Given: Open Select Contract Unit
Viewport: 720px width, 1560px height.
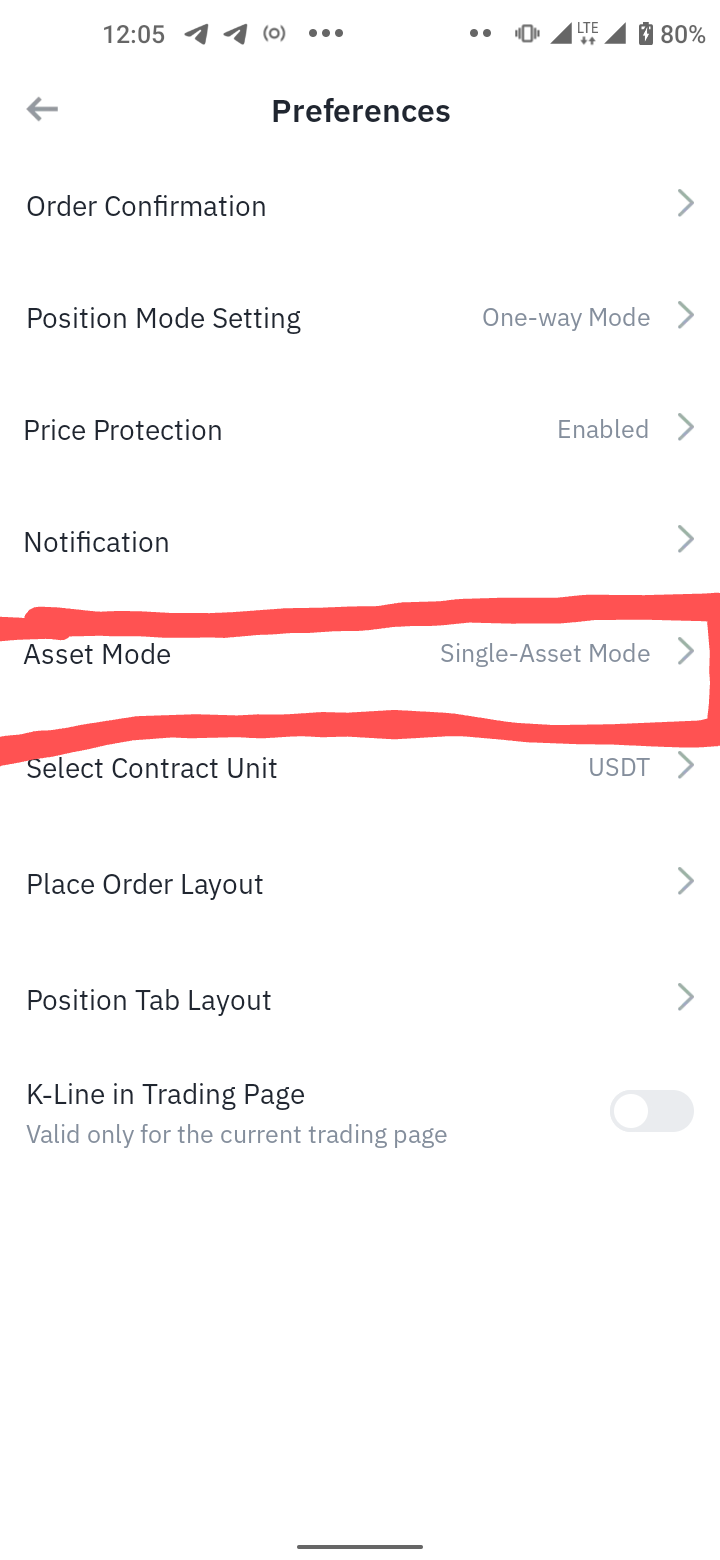Looking at the screenshot, I should point(360,768).
